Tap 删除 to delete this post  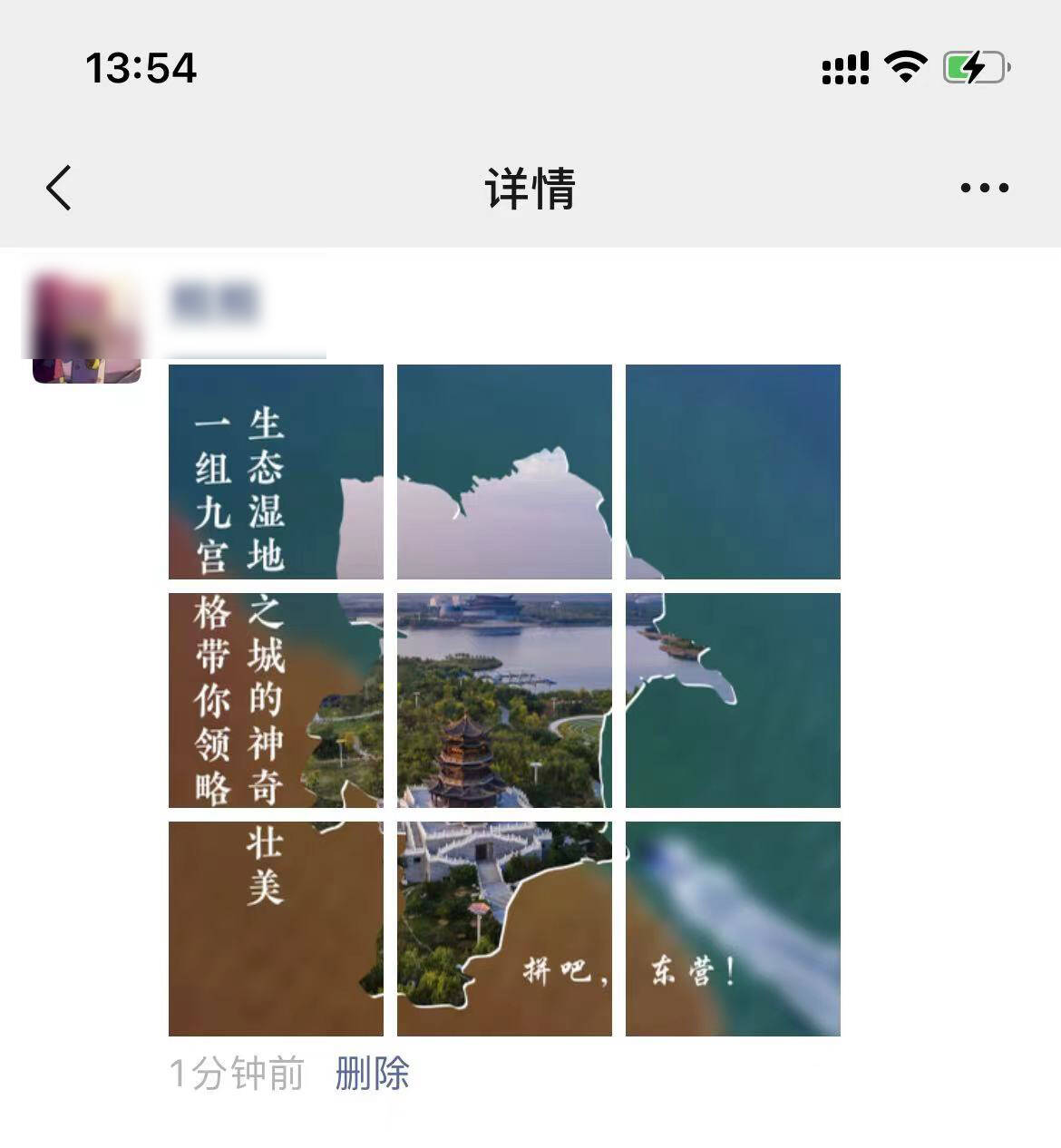(x=372, y=1074)
